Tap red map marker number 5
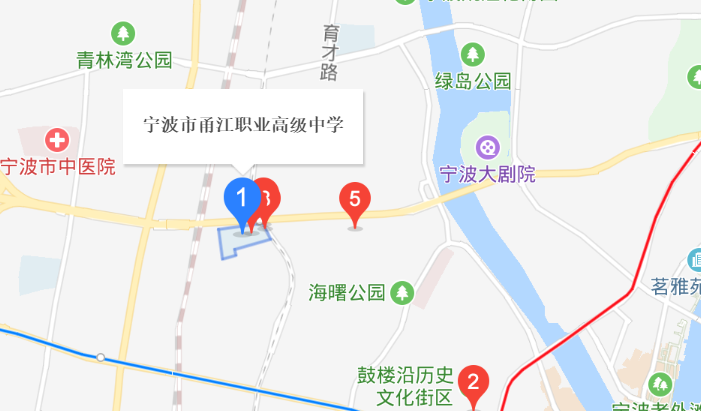701x411 pixels. (354, 200)
